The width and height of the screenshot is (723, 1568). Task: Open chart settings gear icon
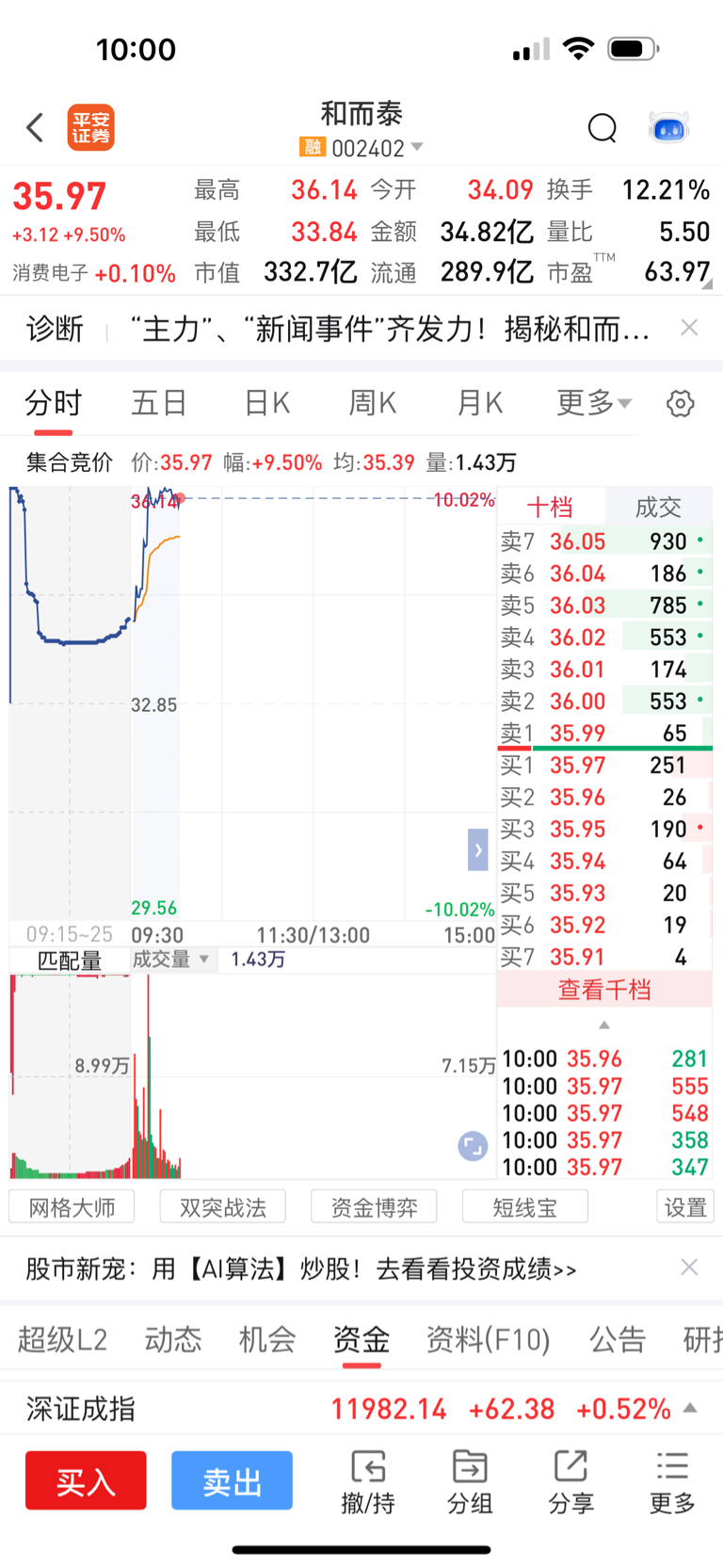(680, 403)
